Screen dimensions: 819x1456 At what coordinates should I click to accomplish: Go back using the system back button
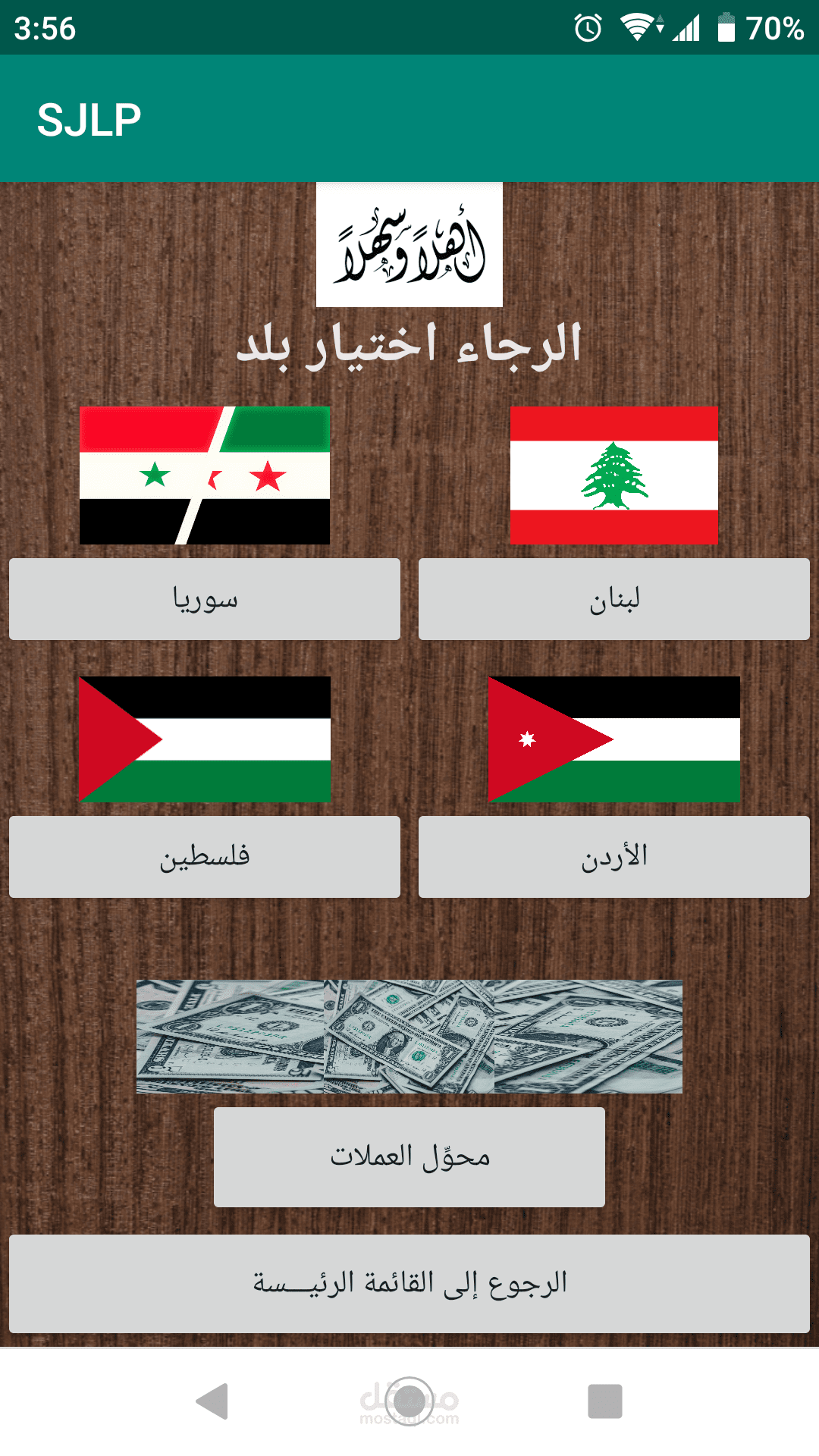[213, 1401]
